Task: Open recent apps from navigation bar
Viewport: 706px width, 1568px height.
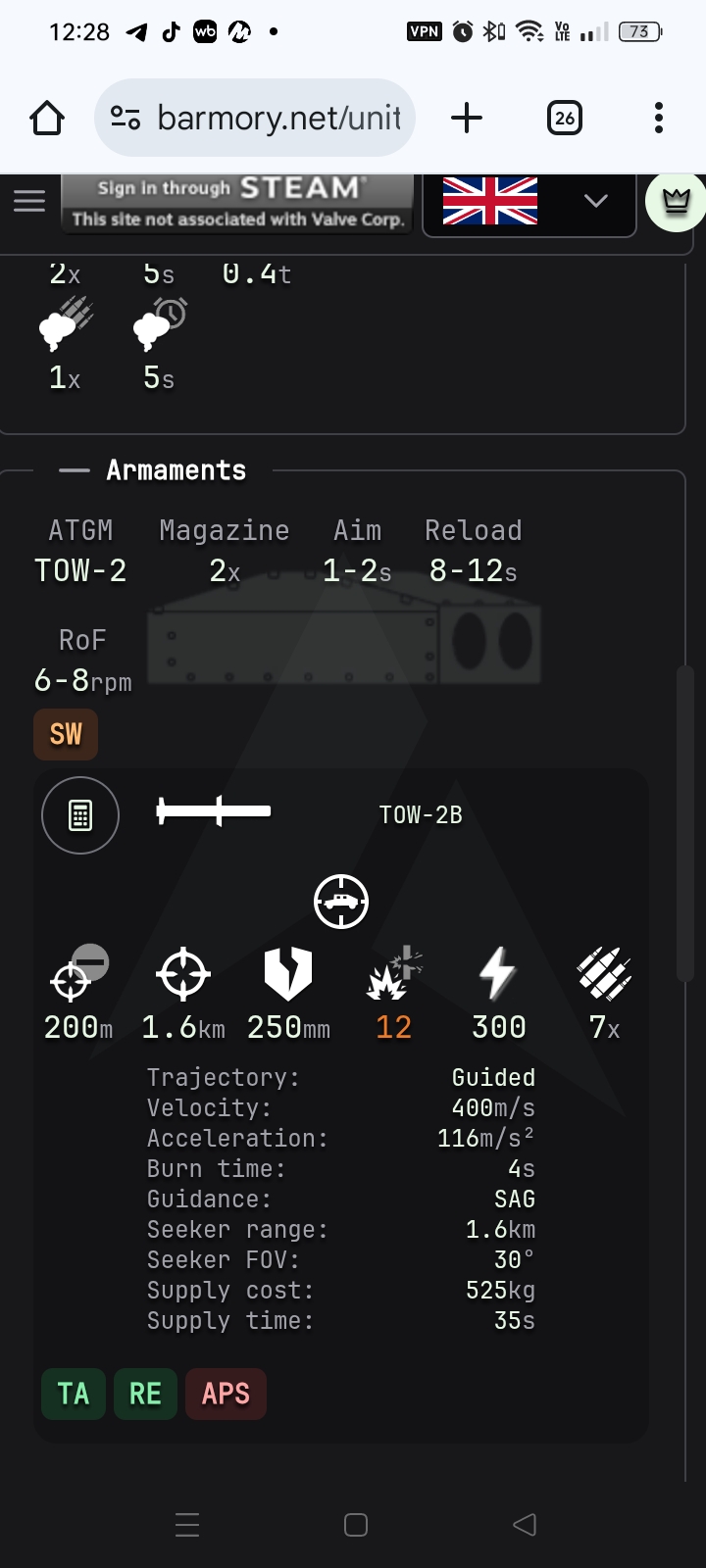Action: click(x=187, y=1525)
